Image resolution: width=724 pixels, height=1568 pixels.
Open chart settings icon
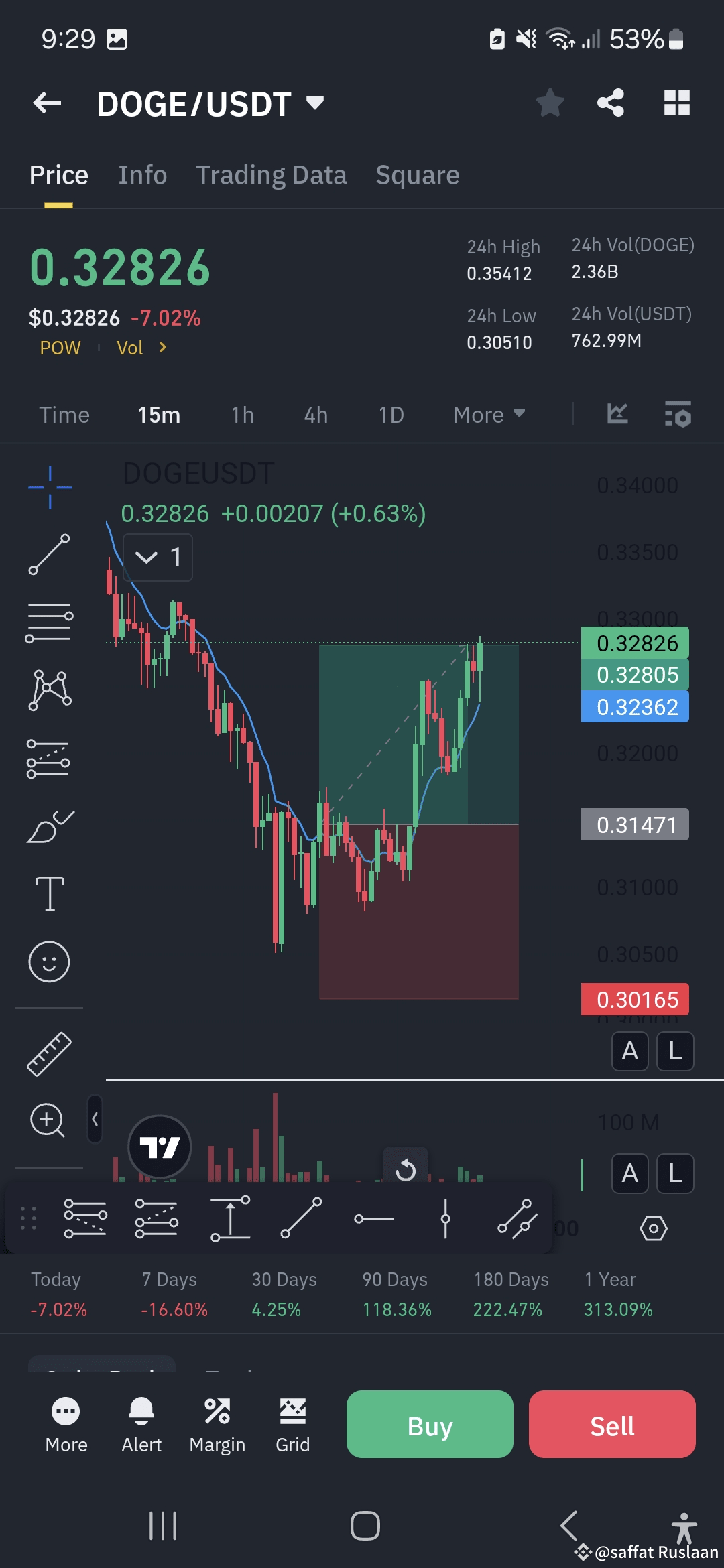pos(677,415)
